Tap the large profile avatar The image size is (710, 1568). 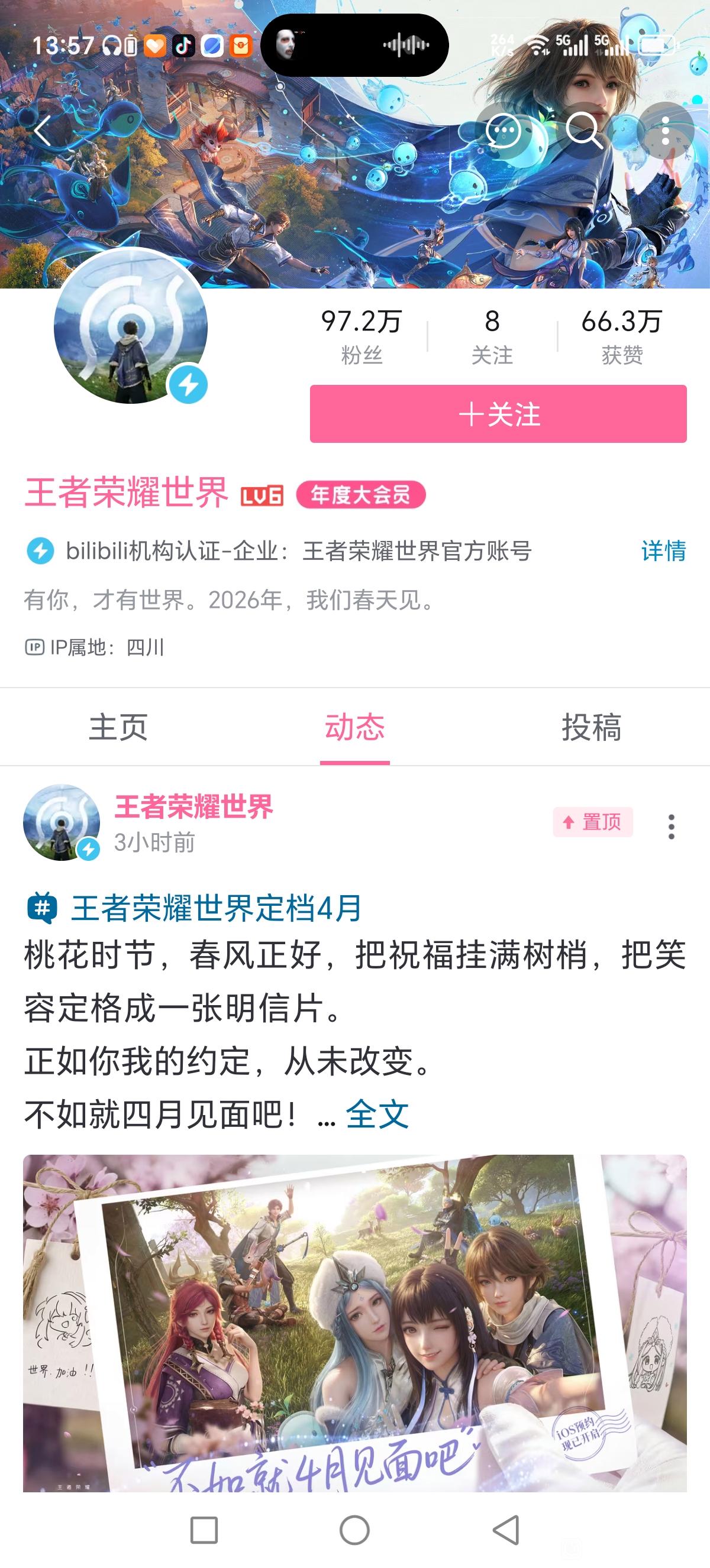pos(130,327)
